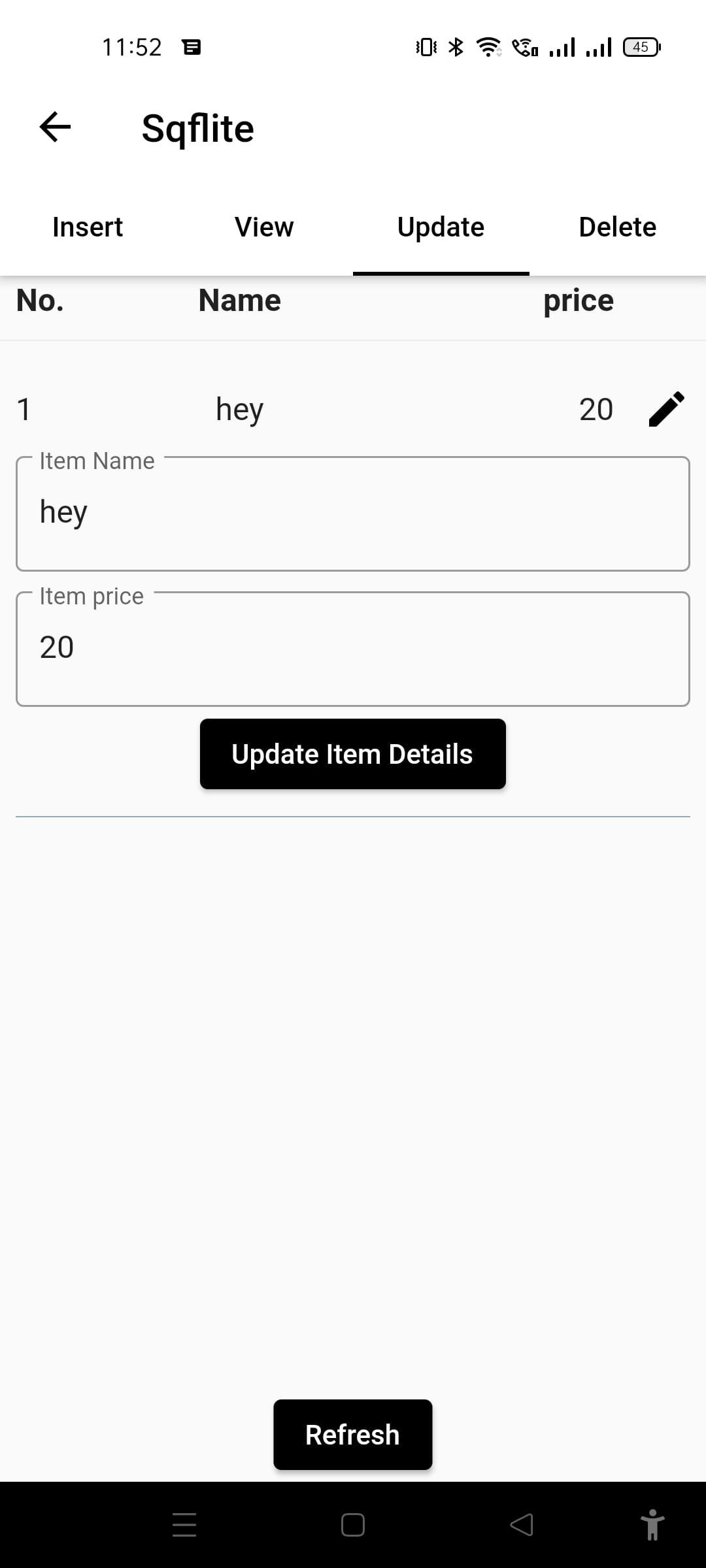Open the recent apps menu
Screen dimensions: 706x1568
click(184, 1525)
